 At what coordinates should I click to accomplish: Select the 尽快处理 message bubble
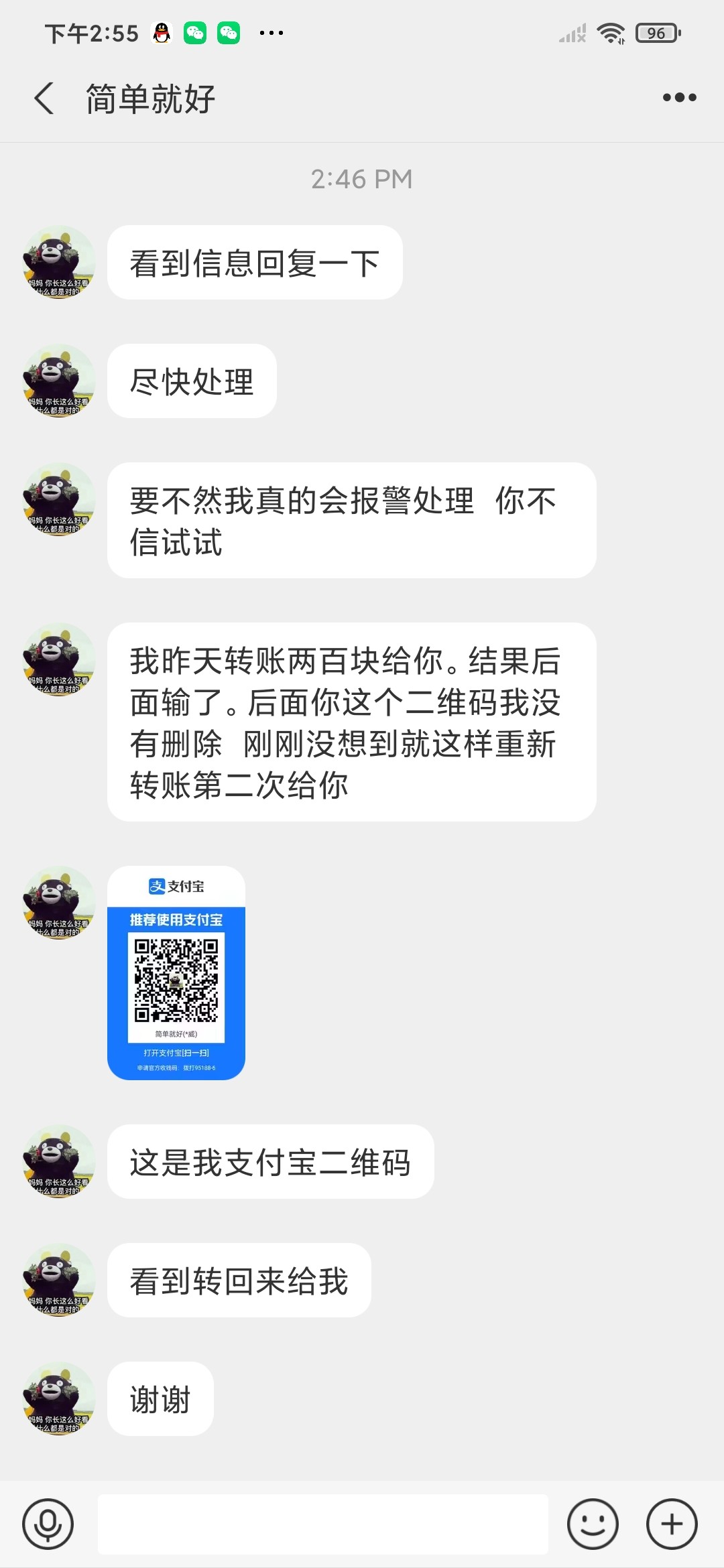(192, 381)
